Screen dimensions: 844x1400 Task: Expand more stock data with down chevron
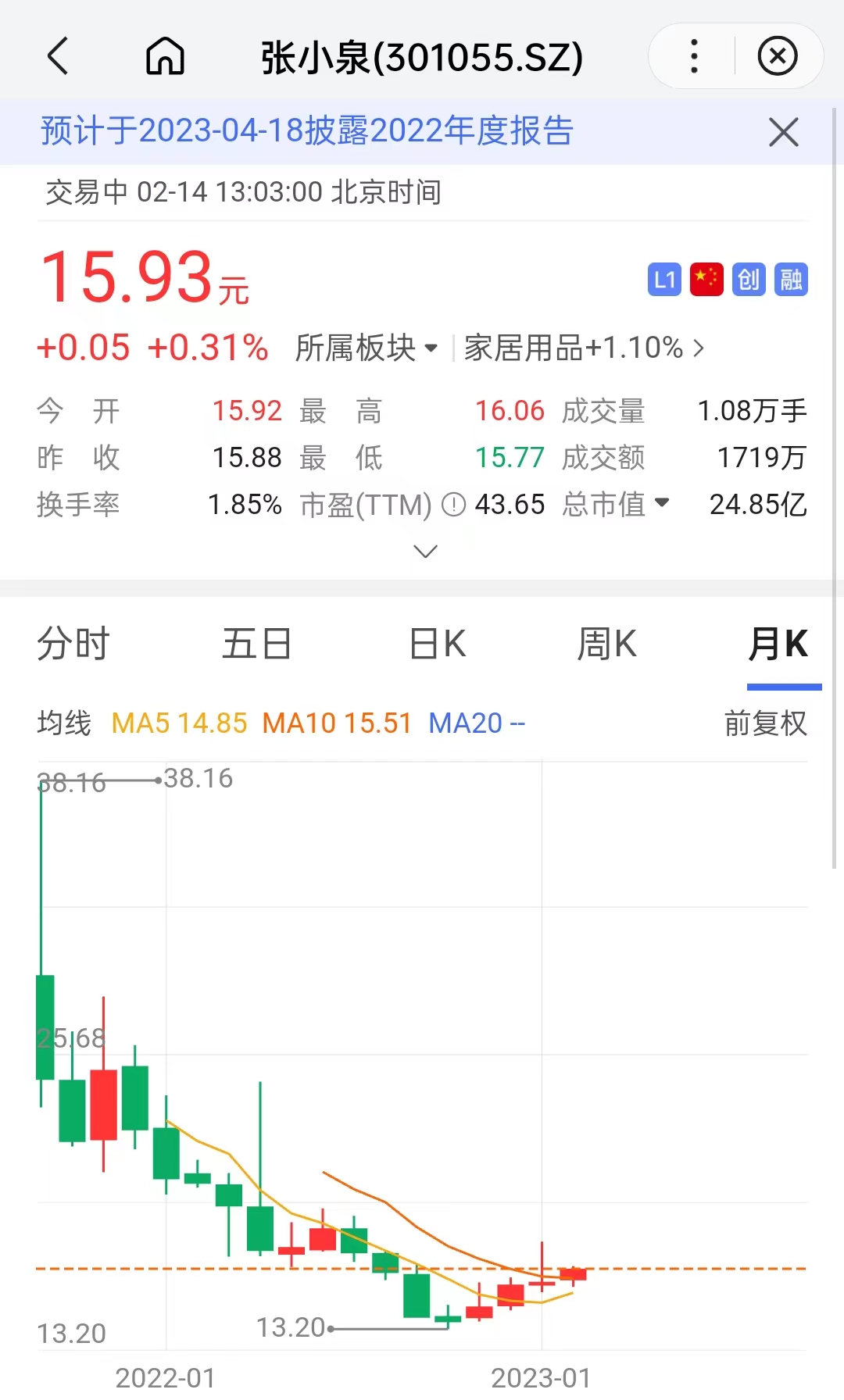coord(425,552)
